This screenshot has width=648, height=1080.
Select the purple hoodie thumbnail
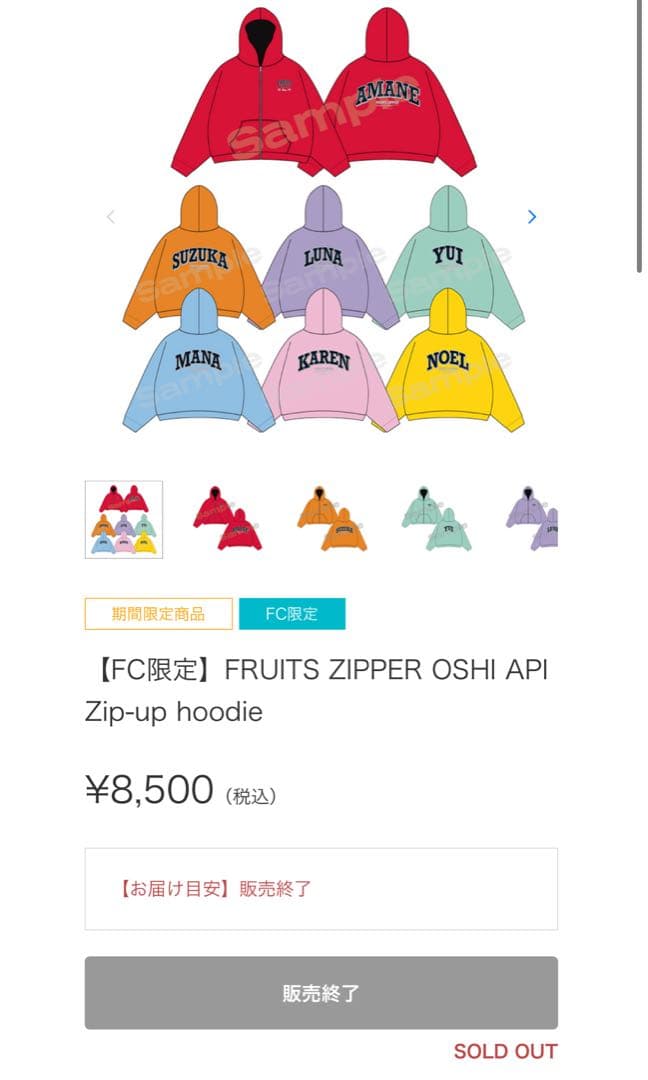click(x=533, y=520)
